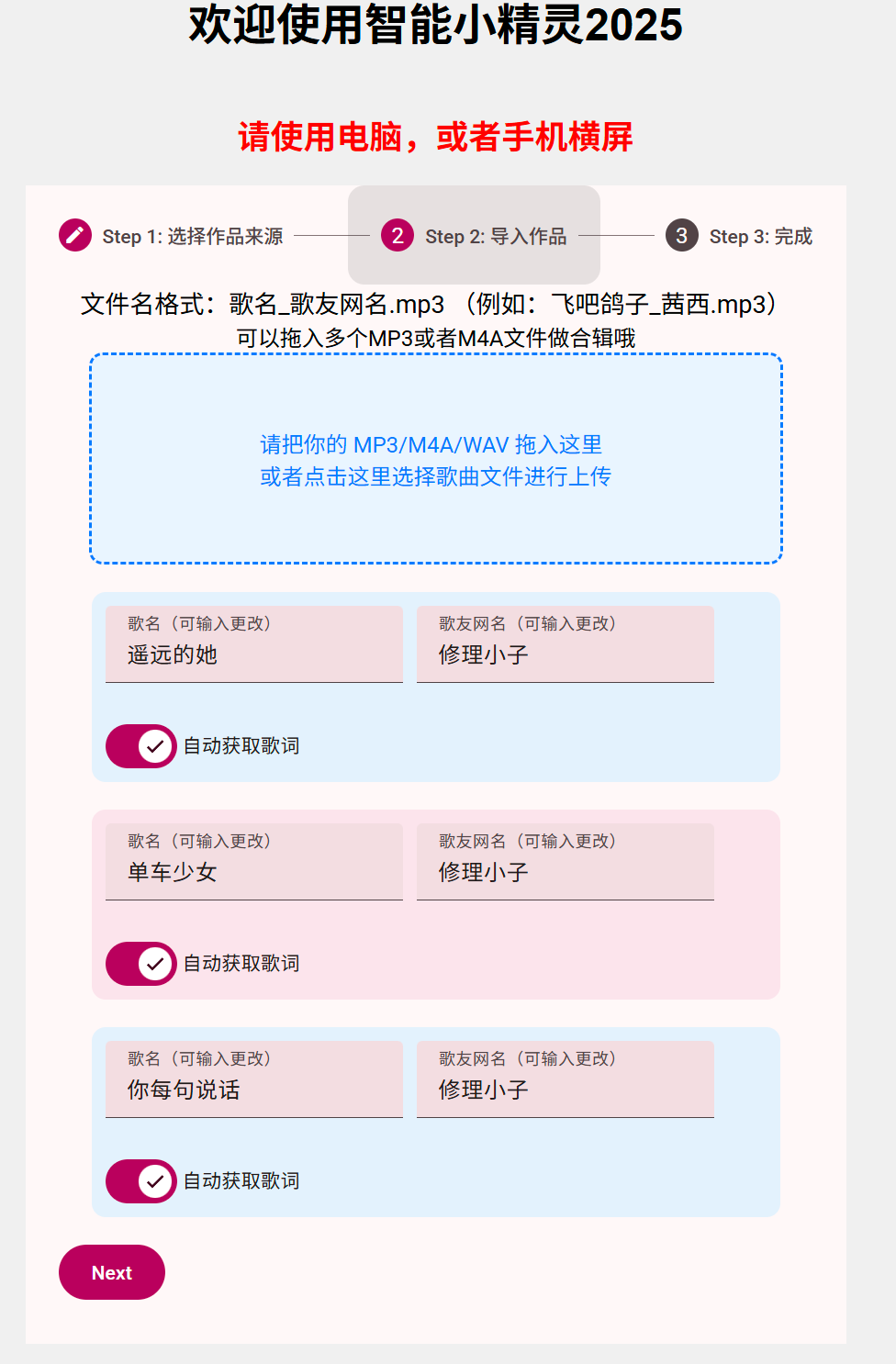Edit the singer name field beside 你每句说话

click(x=565, y=1090)
